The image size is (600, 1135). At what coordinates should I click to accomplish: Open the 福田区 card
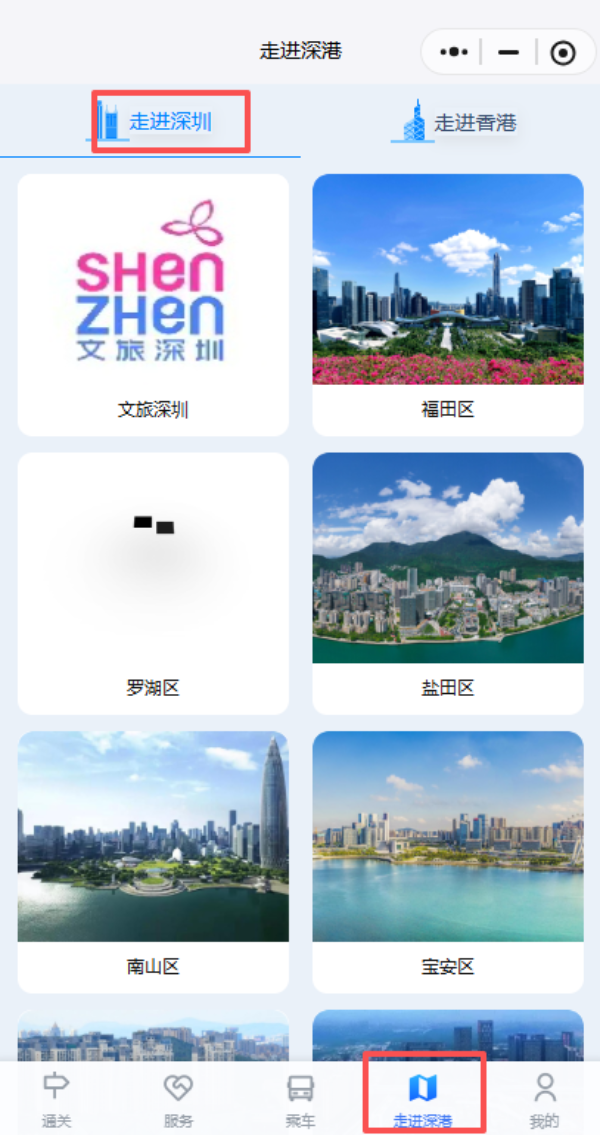click(x=447, y=304)
